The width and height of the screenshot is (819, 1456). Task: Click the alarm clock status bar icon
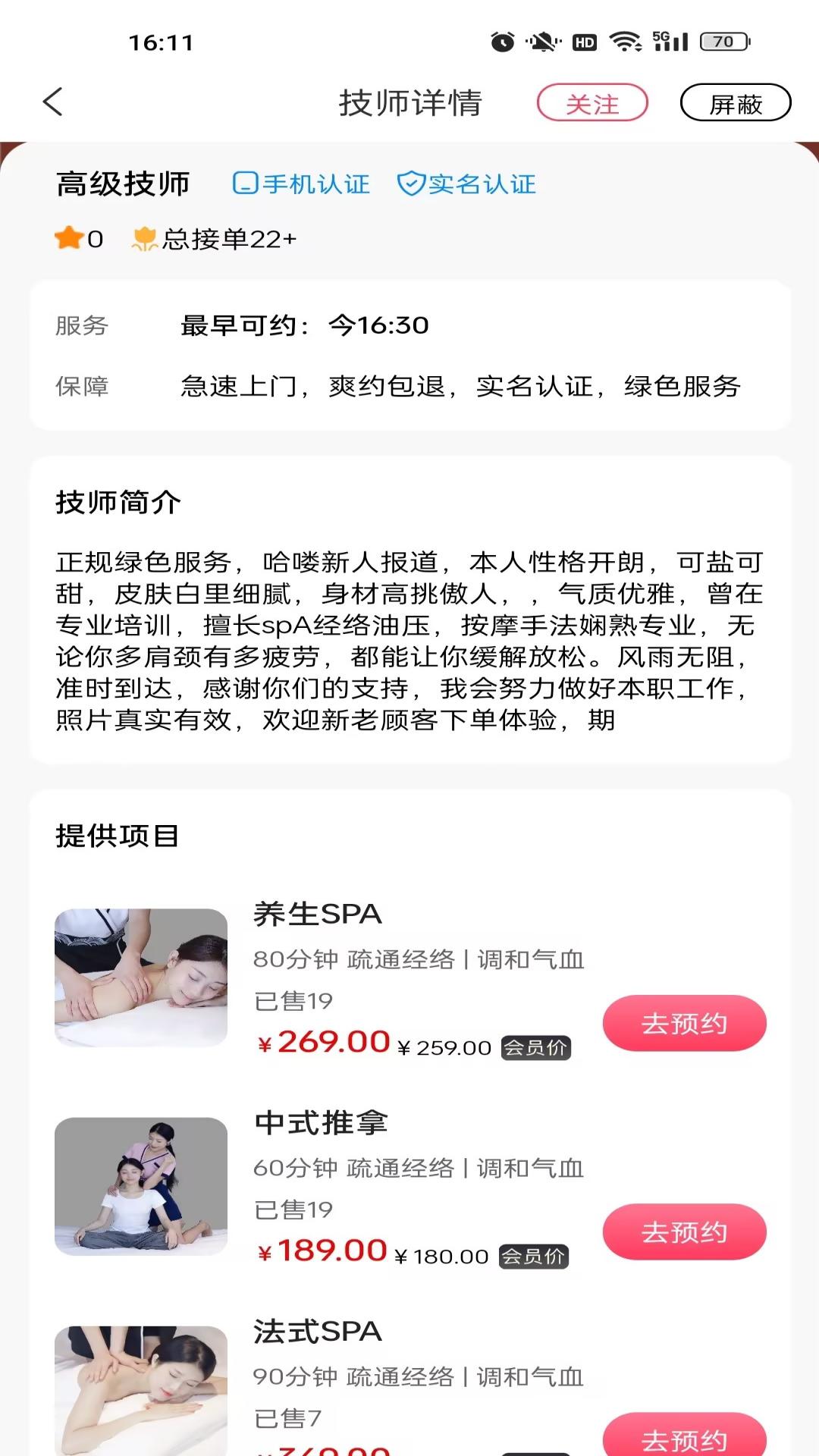click(x=501, y=42)
